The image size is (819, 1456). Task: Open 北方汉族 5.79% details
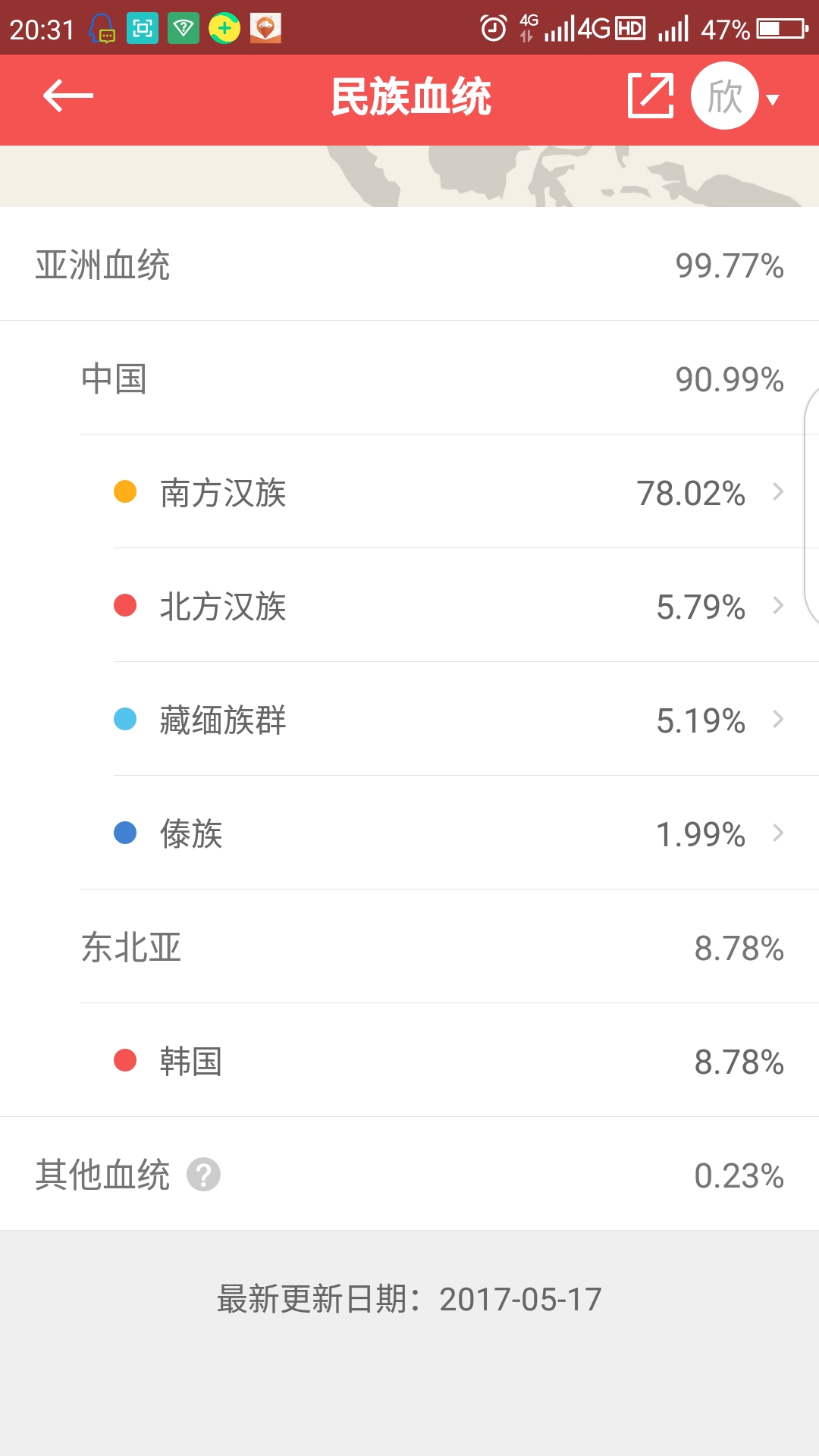[449, 606]
